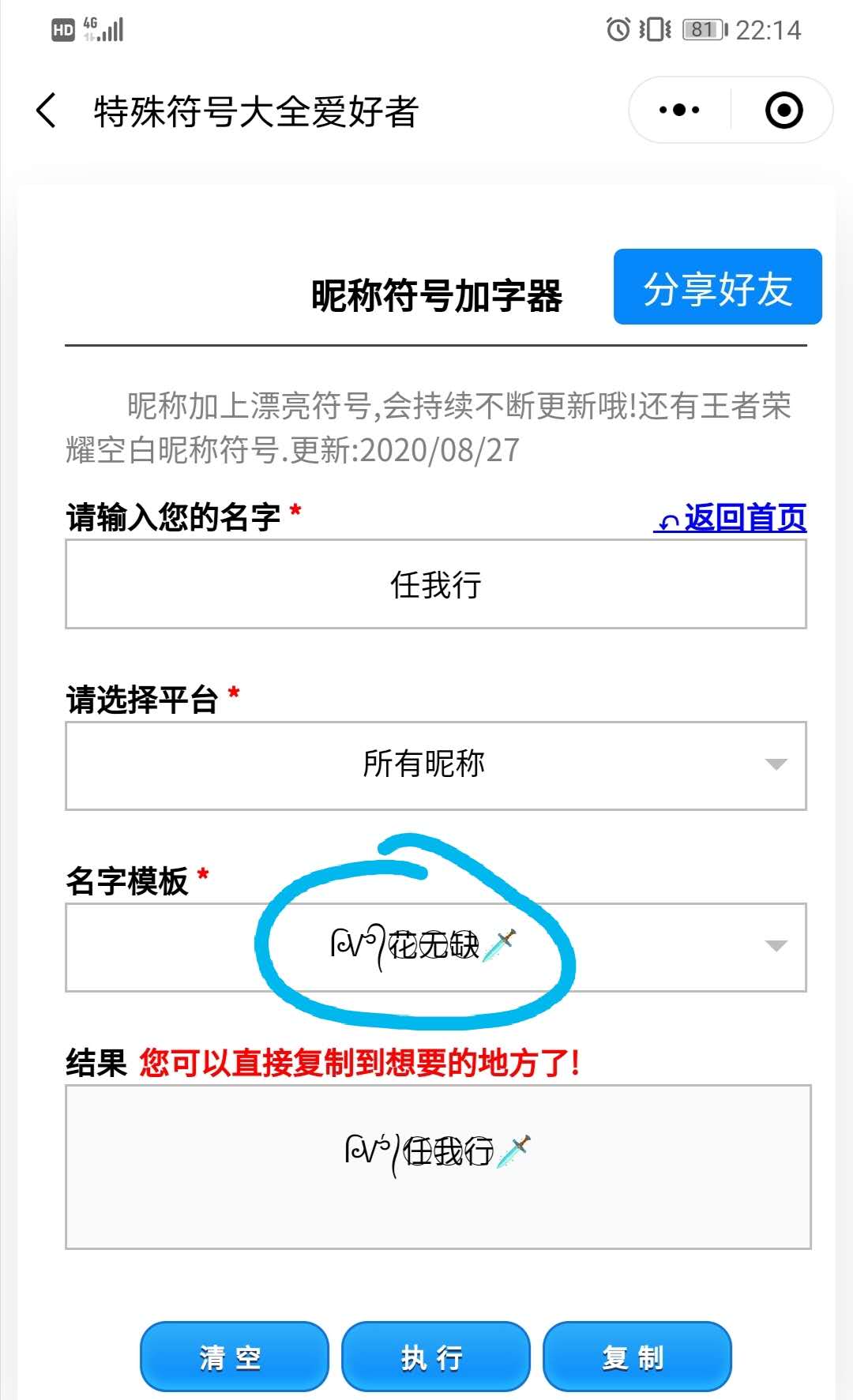Edit the name field containing 任我行
Image resolution: width=853 pixels, height=1400 pixels.
tap(435, 585)
